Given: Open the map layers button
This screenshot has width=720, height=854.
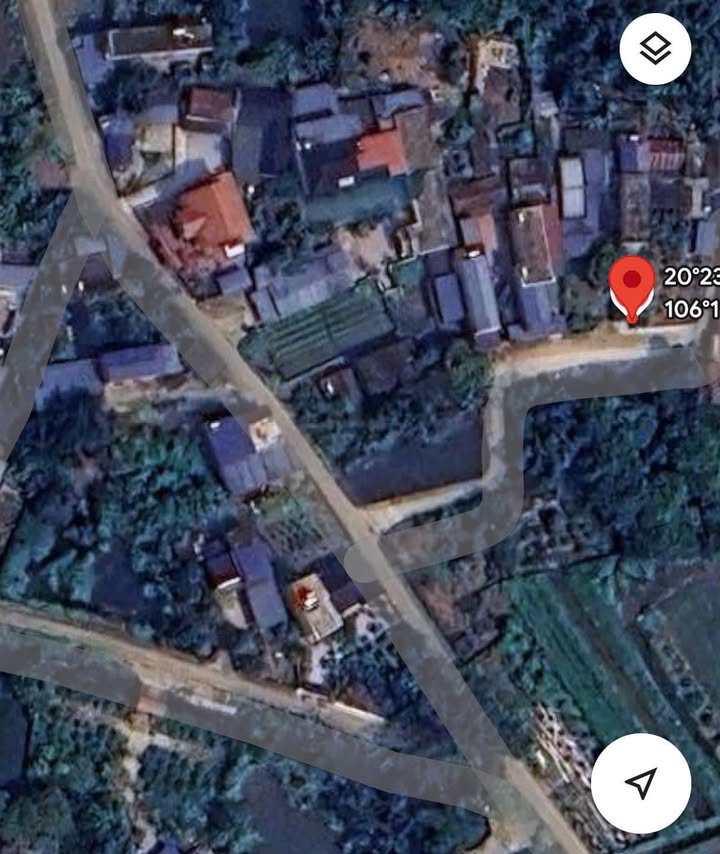Looking at the screenshot, I should [x=655, y=48].
